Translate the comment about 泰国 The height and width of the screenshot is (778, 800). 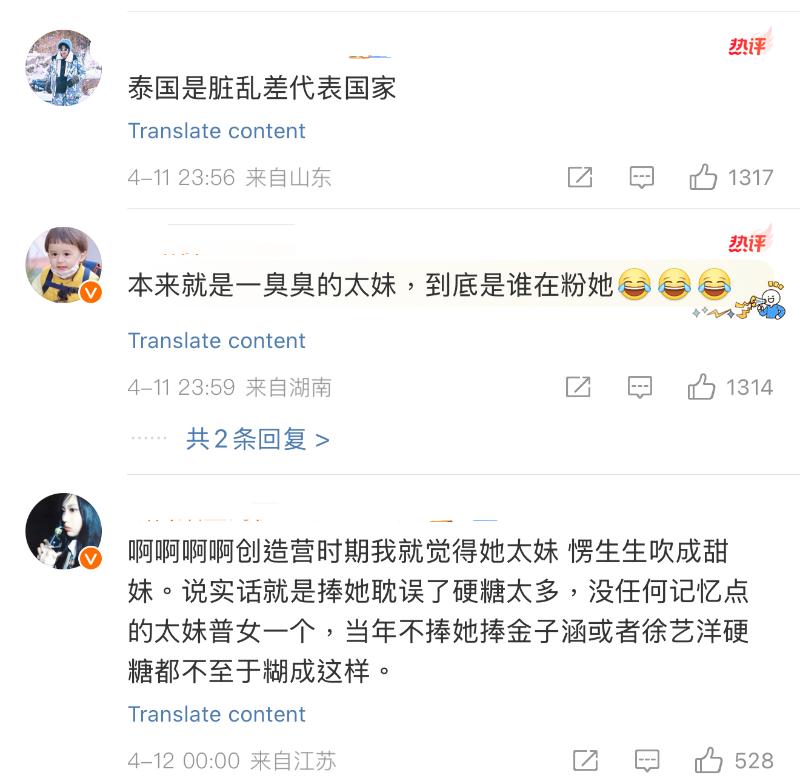[x=216, y=131]
